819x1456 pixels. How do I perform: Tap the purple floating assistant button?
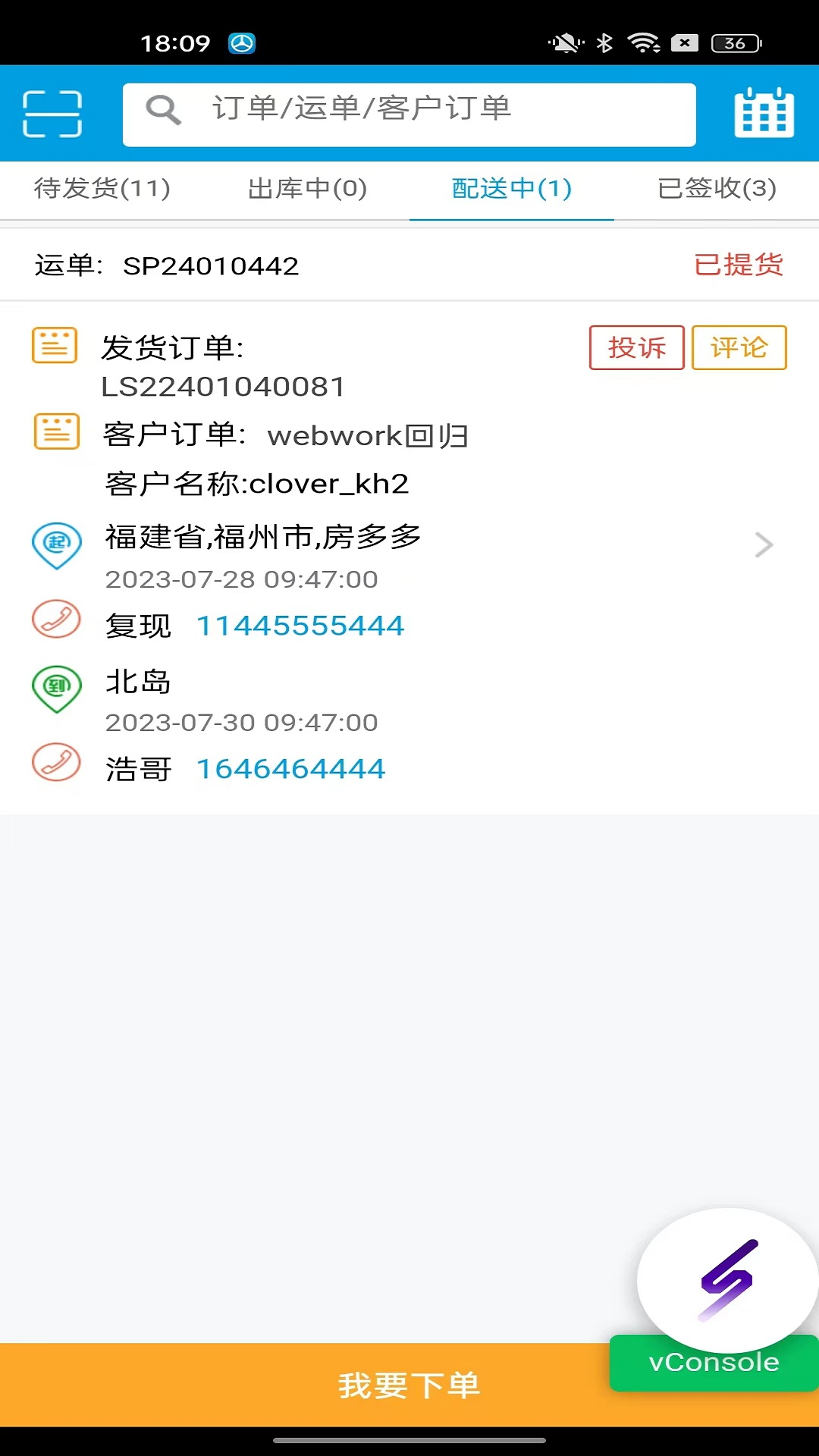[726, 1280]
